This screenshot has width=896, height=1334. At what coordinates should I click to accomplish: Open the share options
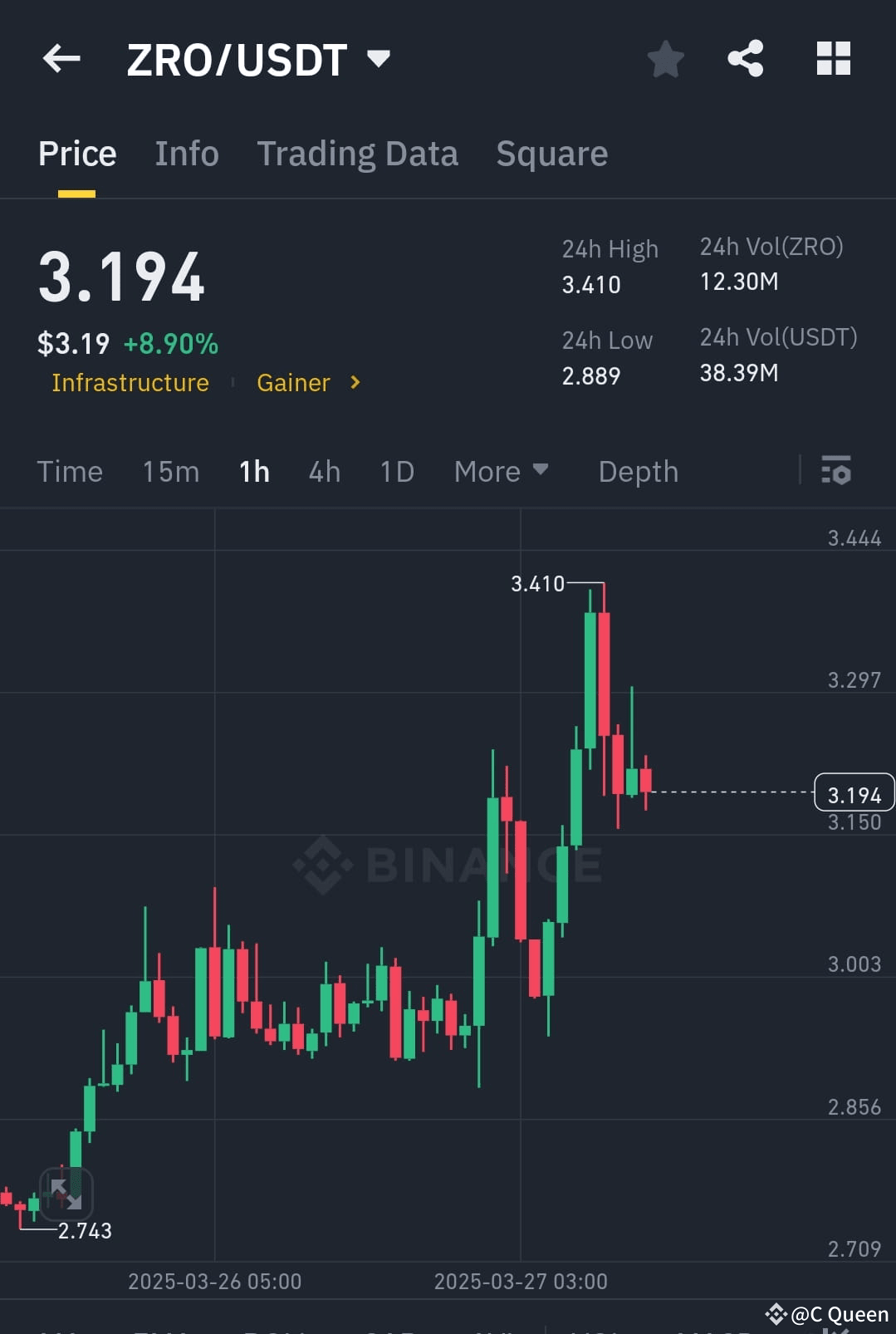tap(745, 58)
